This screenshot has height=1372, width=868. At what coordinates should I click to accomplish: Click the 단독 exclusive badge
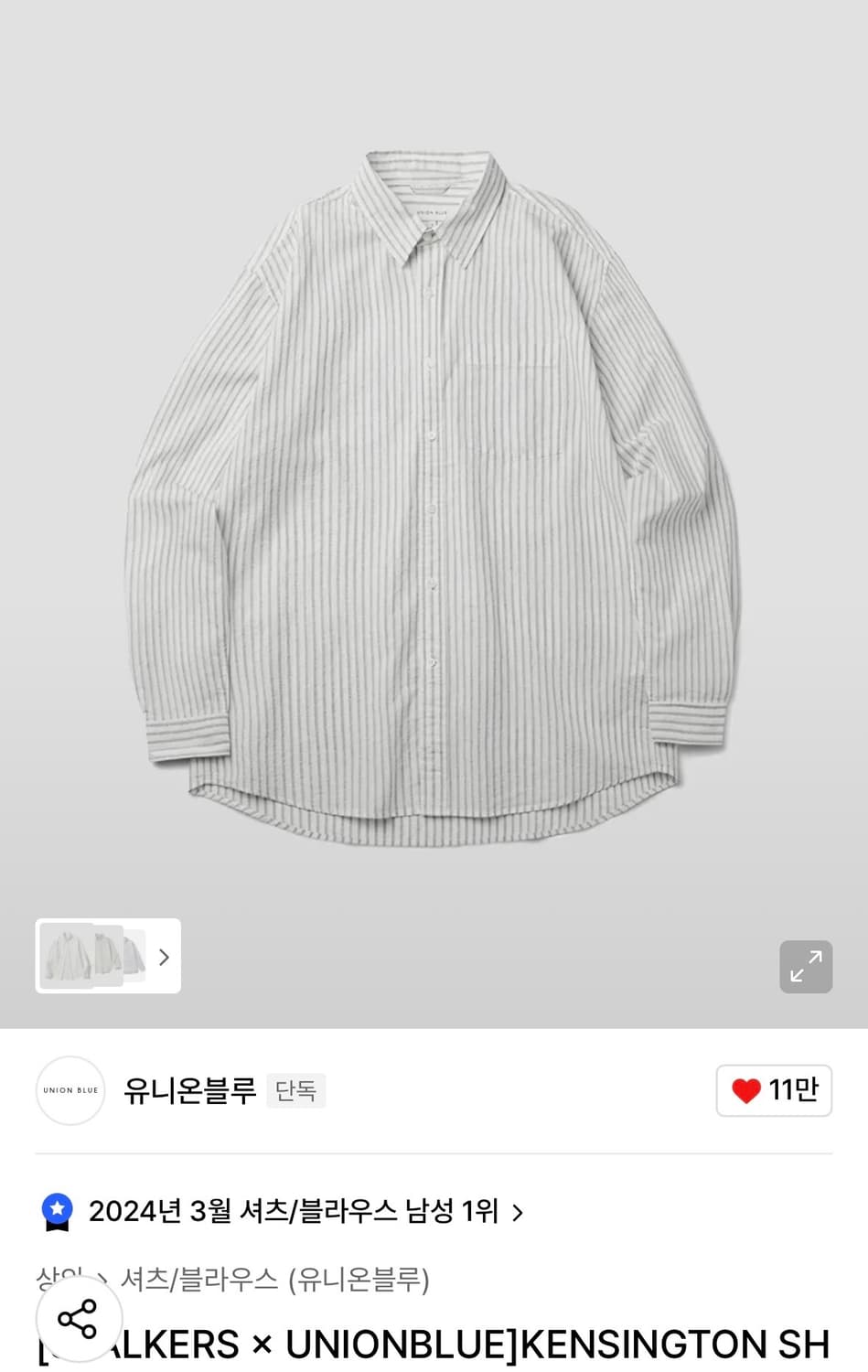(x=295, y=1090)
